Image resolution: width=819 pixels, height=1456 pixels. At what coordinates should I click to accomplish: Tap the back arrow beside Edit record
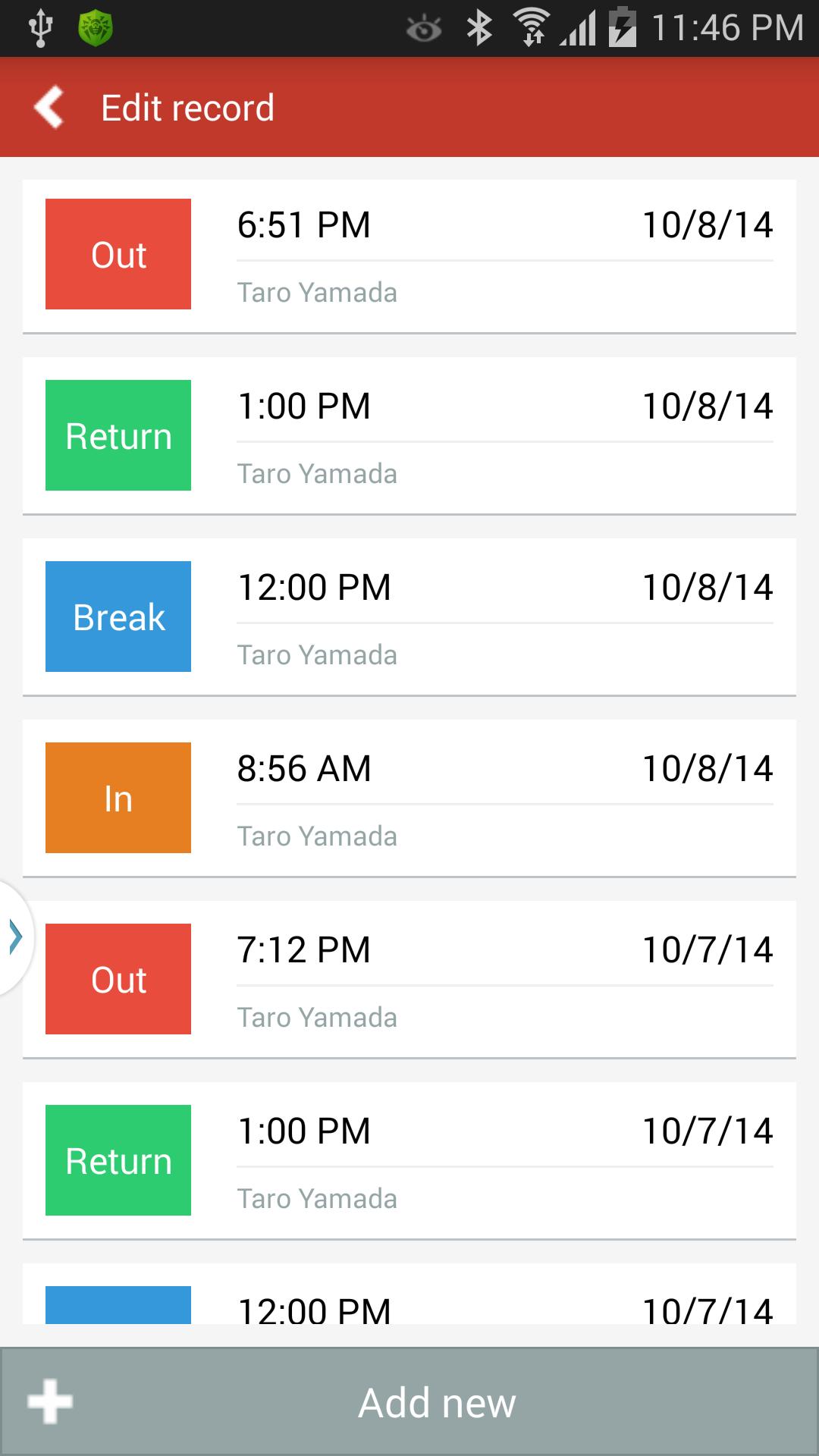[49, 107]
